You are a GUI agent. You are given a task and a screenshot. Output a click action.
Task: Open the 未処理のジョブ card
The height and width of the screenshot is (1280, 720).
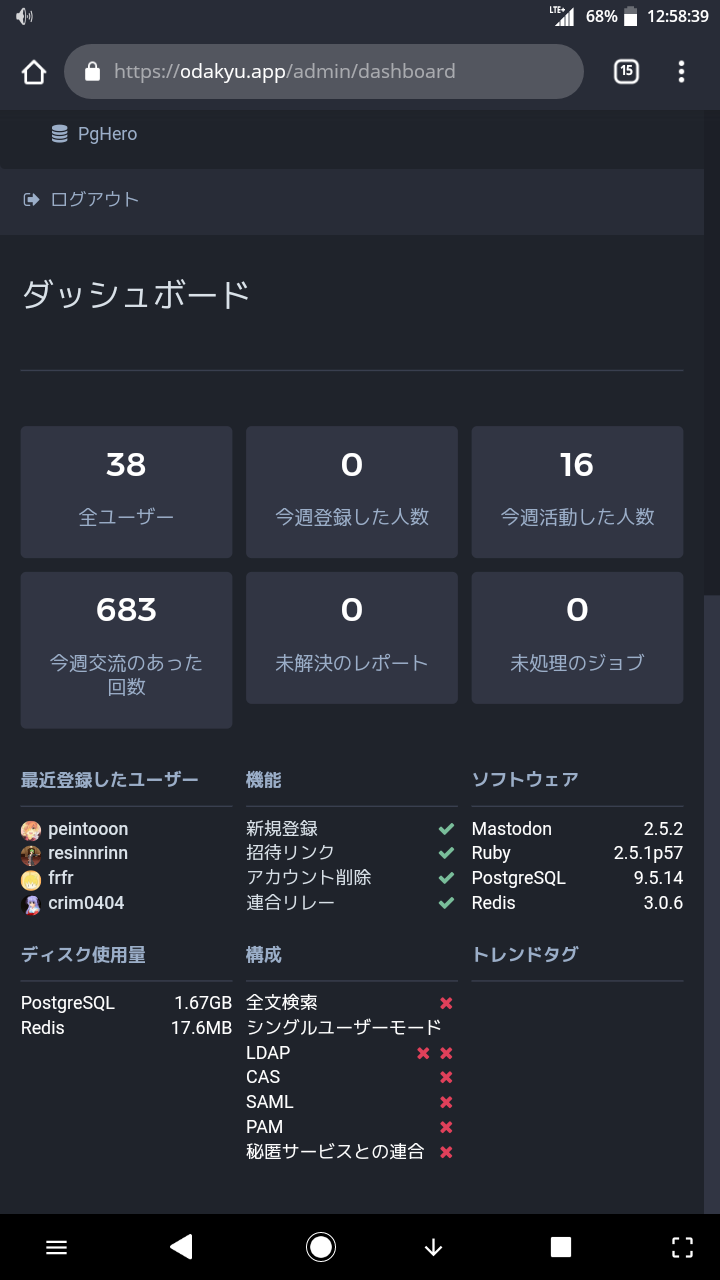(x=577, y=638)
